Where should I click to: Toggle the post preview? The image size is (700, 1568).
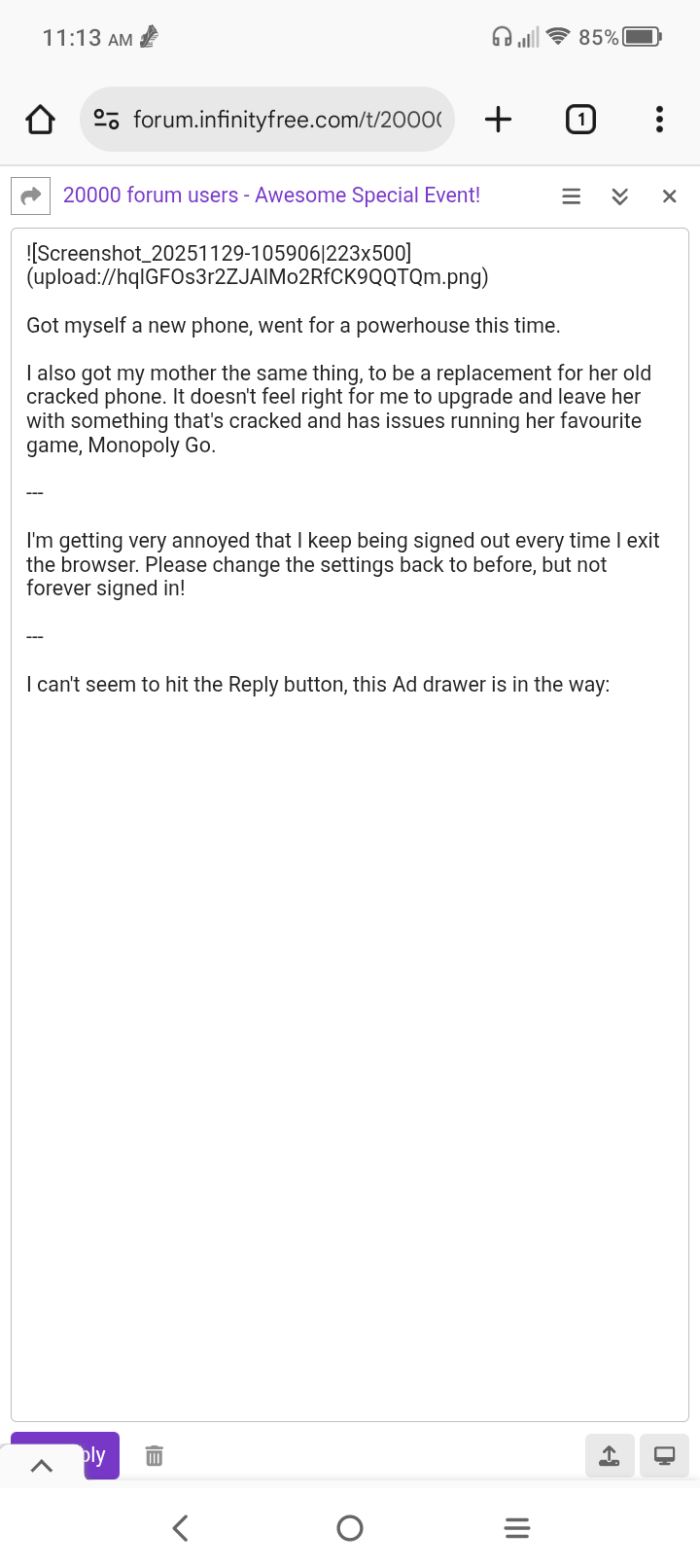click(665, 1455)
